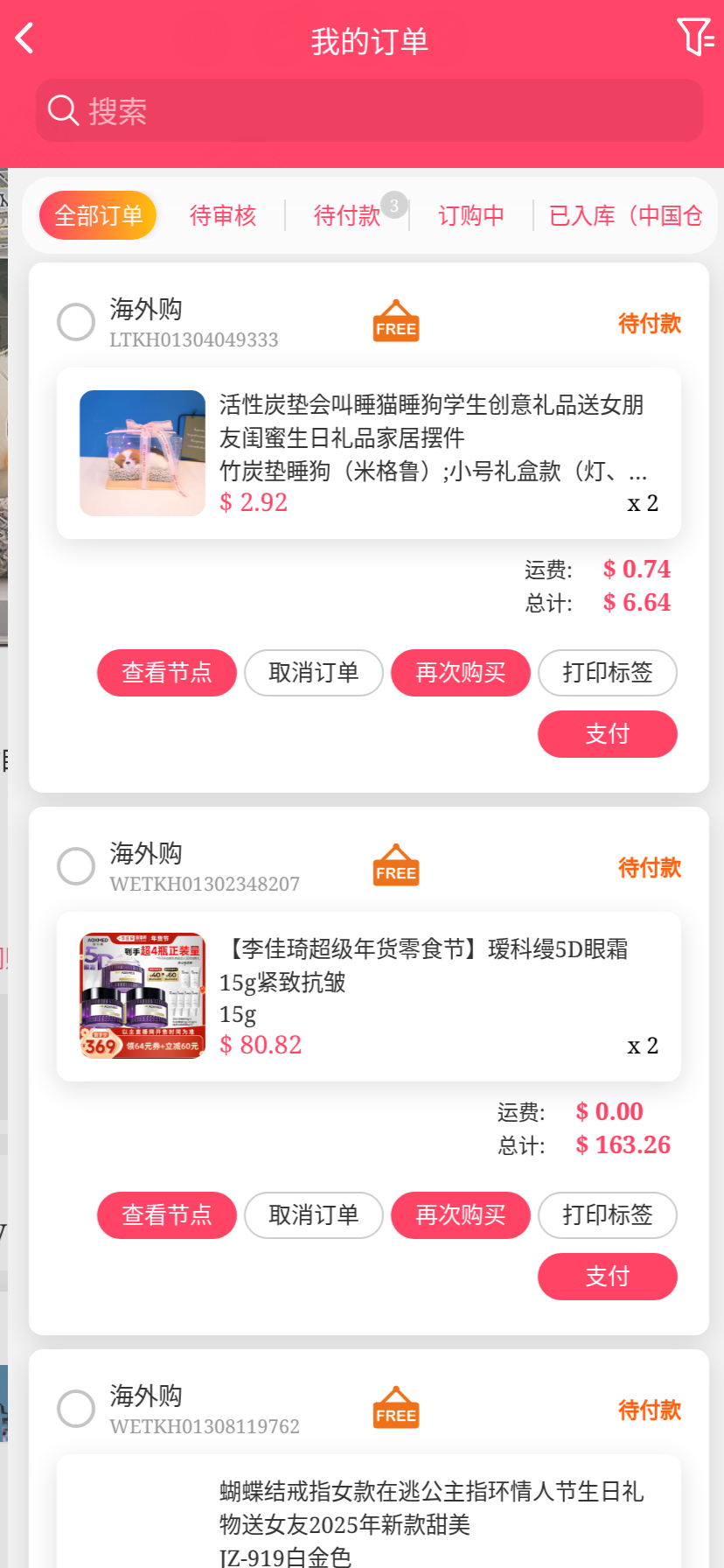Viewport: 724px width, 1568px height.
Task: Select order WETKH01308119762
Action: coord(76,1409)
